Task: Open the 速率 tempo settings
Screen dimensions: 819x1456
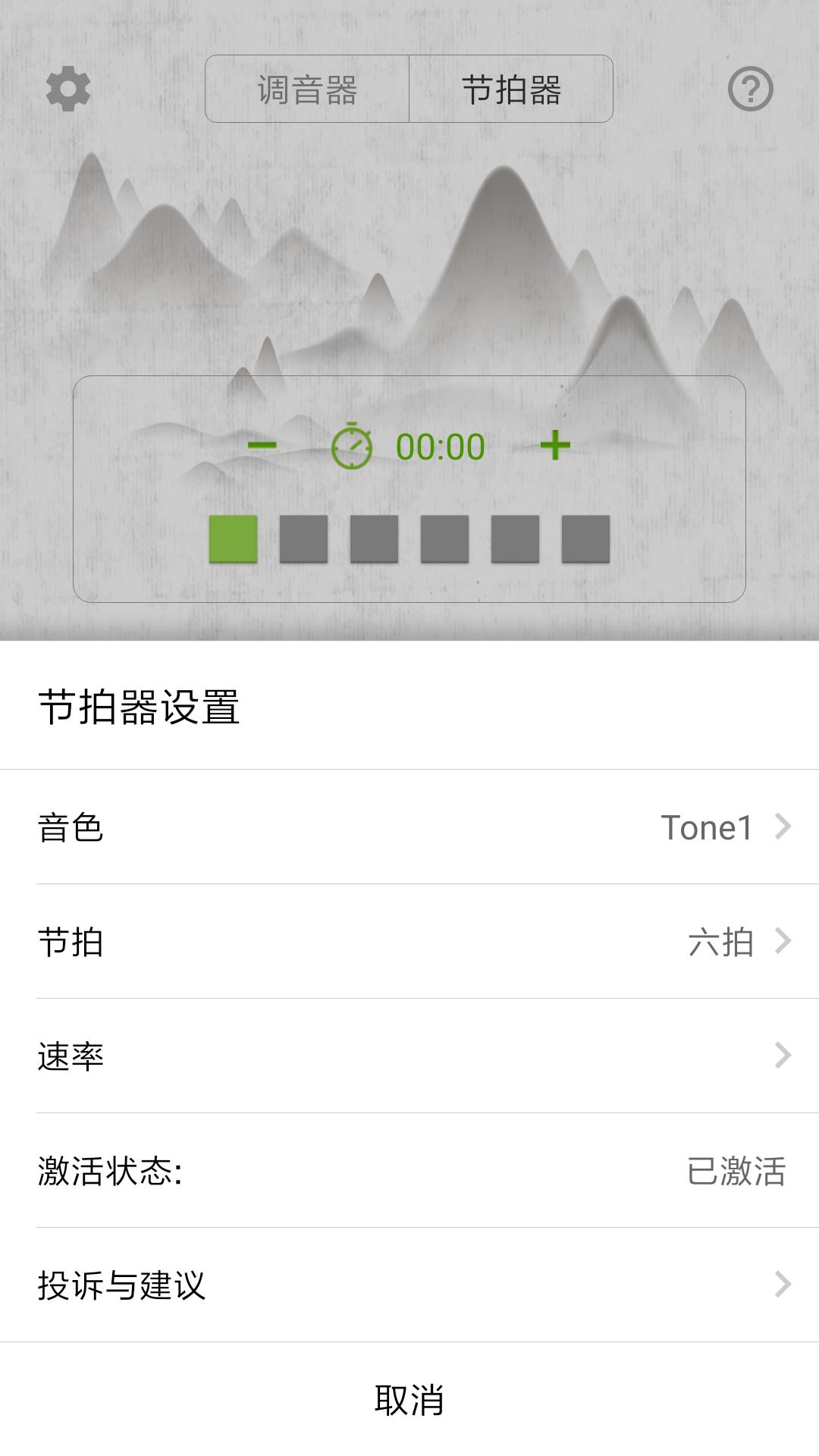Action: (409, 1056)
